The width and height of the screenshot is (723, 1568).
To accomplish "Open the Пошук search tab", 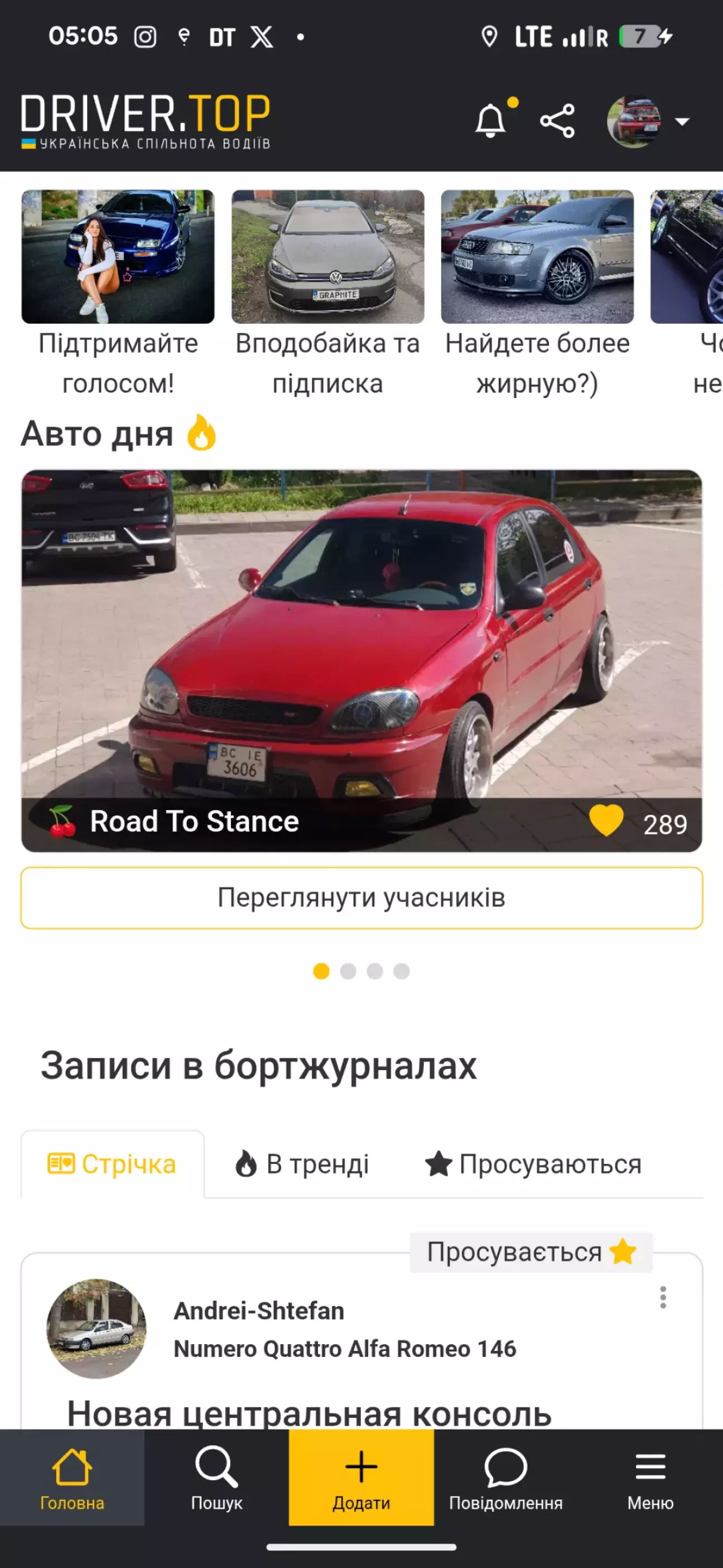I will [216, 1478].
